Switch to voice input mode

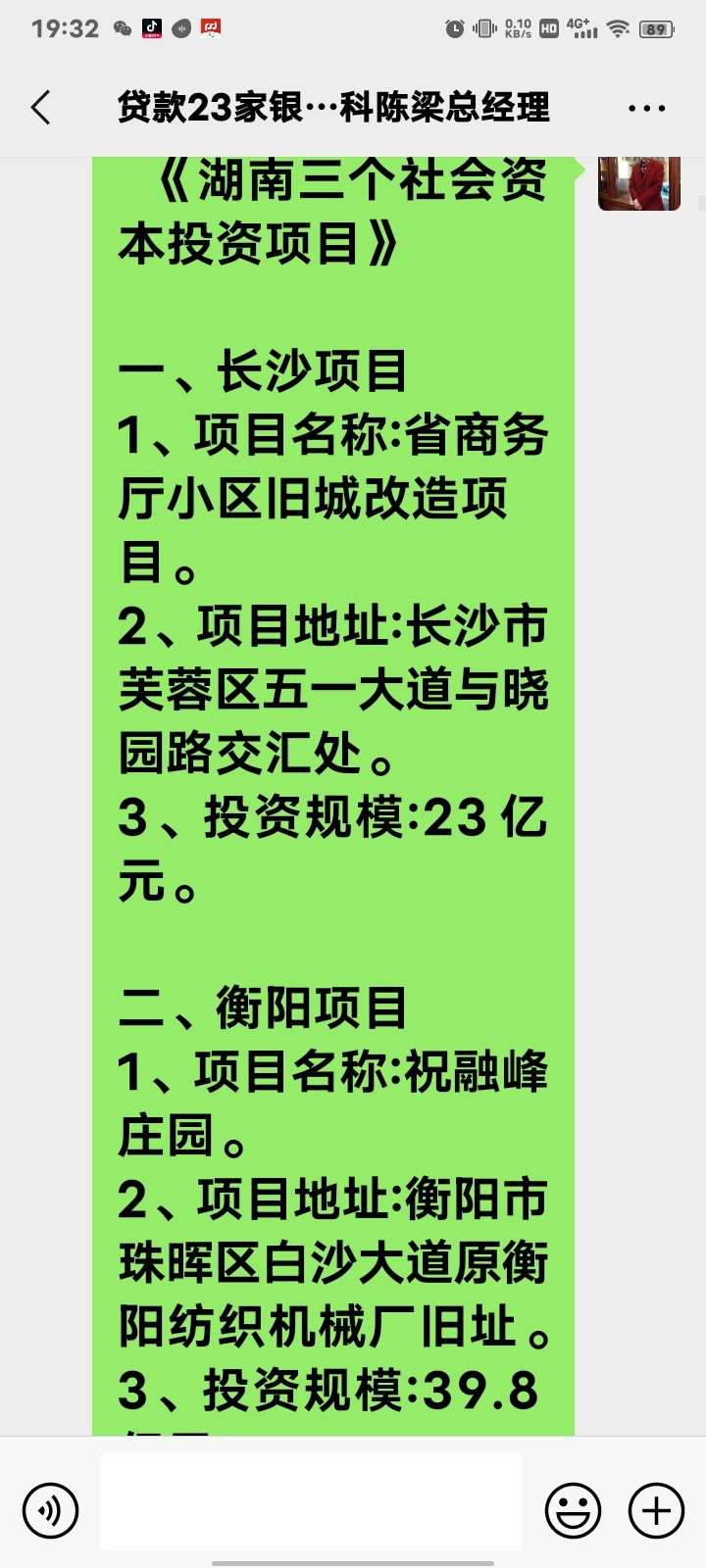tap(49, 1510)
